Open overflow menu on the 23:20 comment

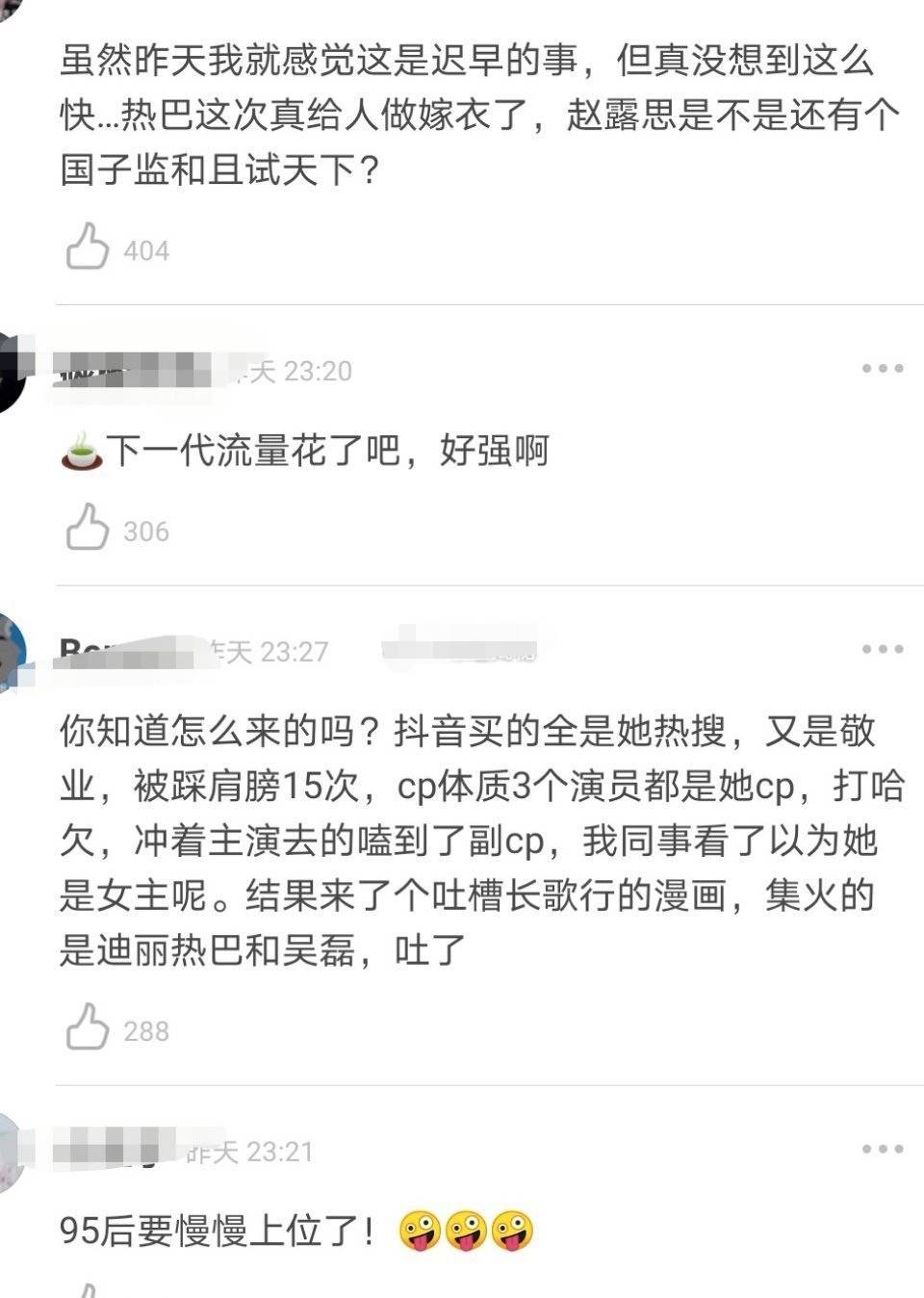(882, 369)
